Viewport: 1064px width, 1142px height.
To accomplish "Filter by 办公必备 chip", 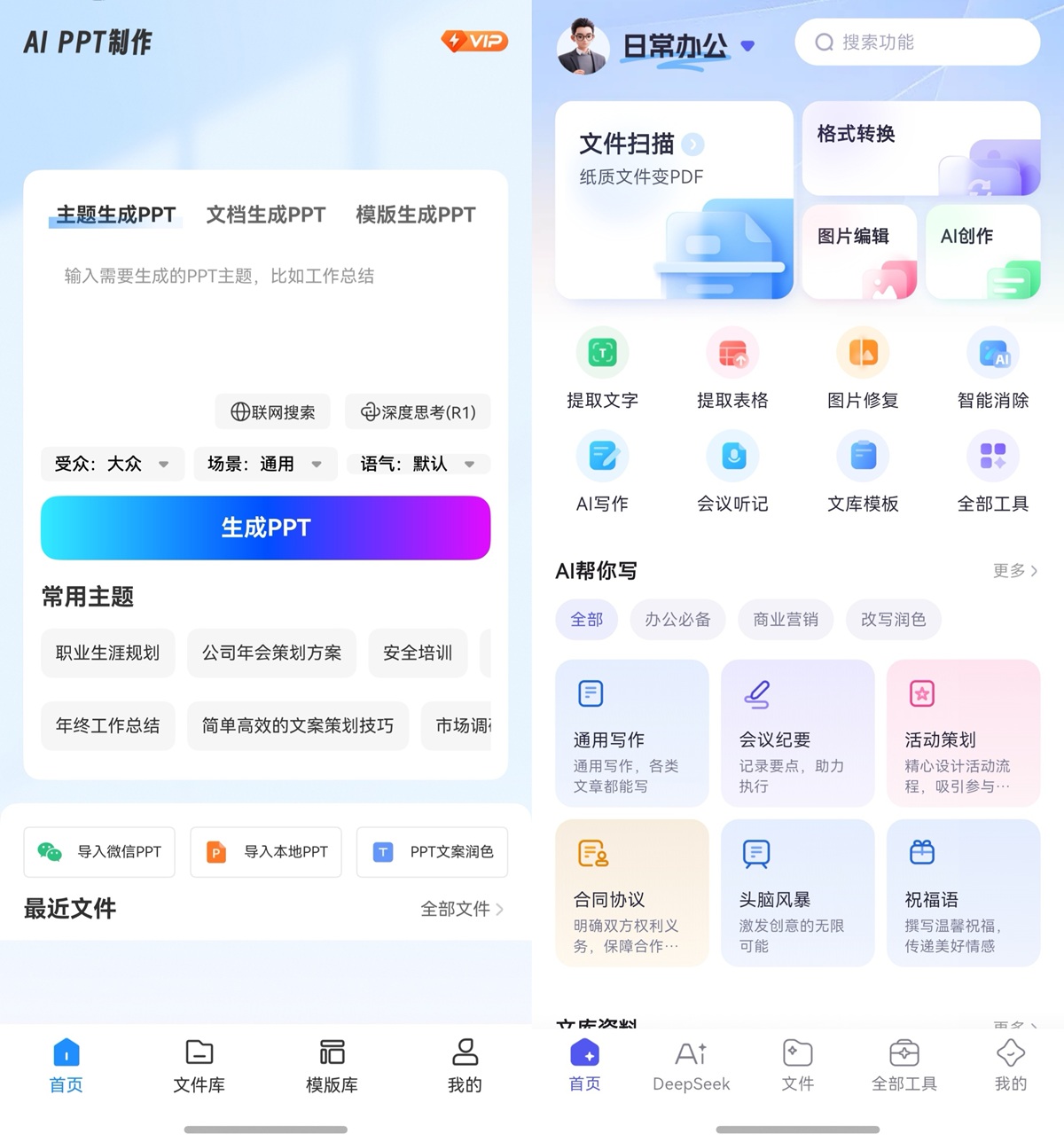I will pos(677,620).
